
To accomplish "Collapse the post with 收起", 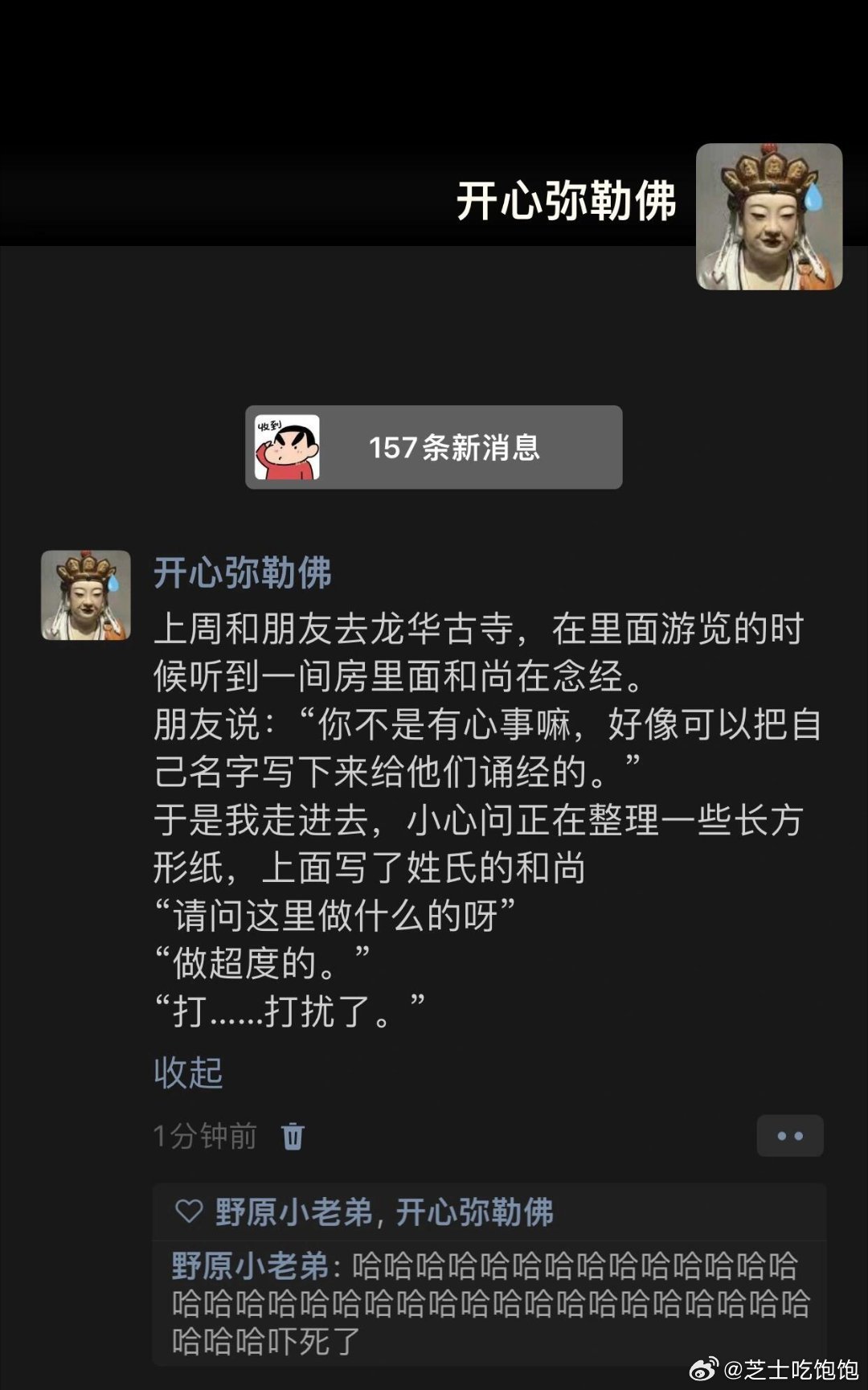I will 188,1072.
